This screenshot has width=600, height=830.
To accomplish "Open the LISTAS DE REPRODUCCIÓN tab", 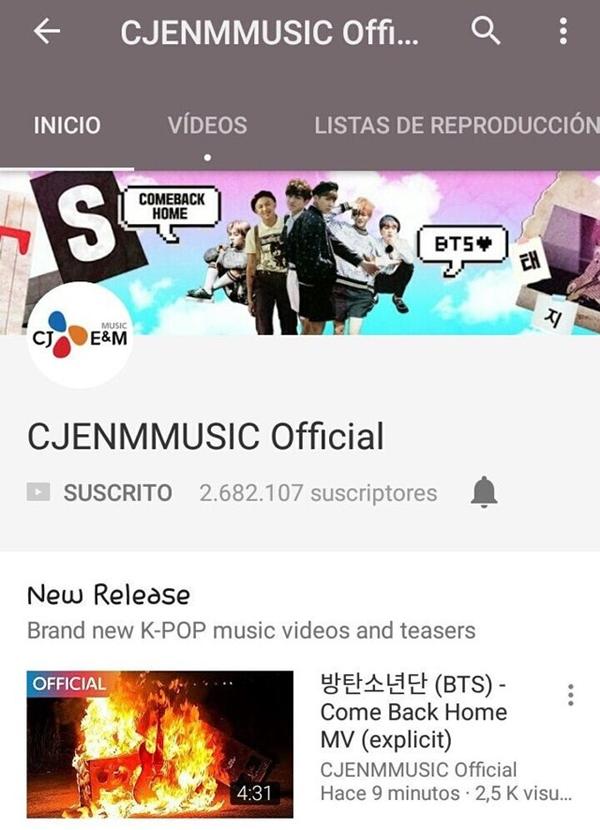I will click(456, 125).
